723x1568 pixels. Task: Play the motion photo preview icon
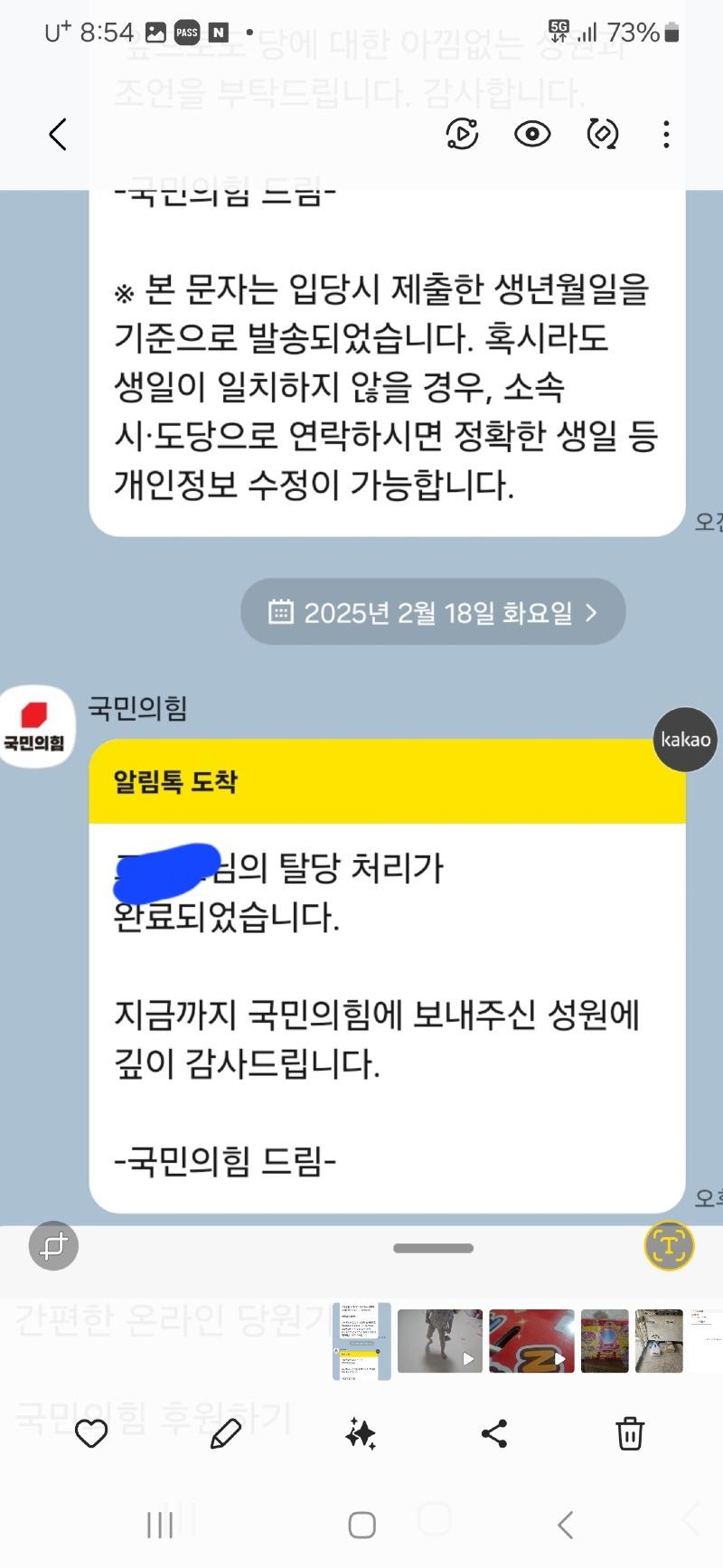(x=462, y=135)
